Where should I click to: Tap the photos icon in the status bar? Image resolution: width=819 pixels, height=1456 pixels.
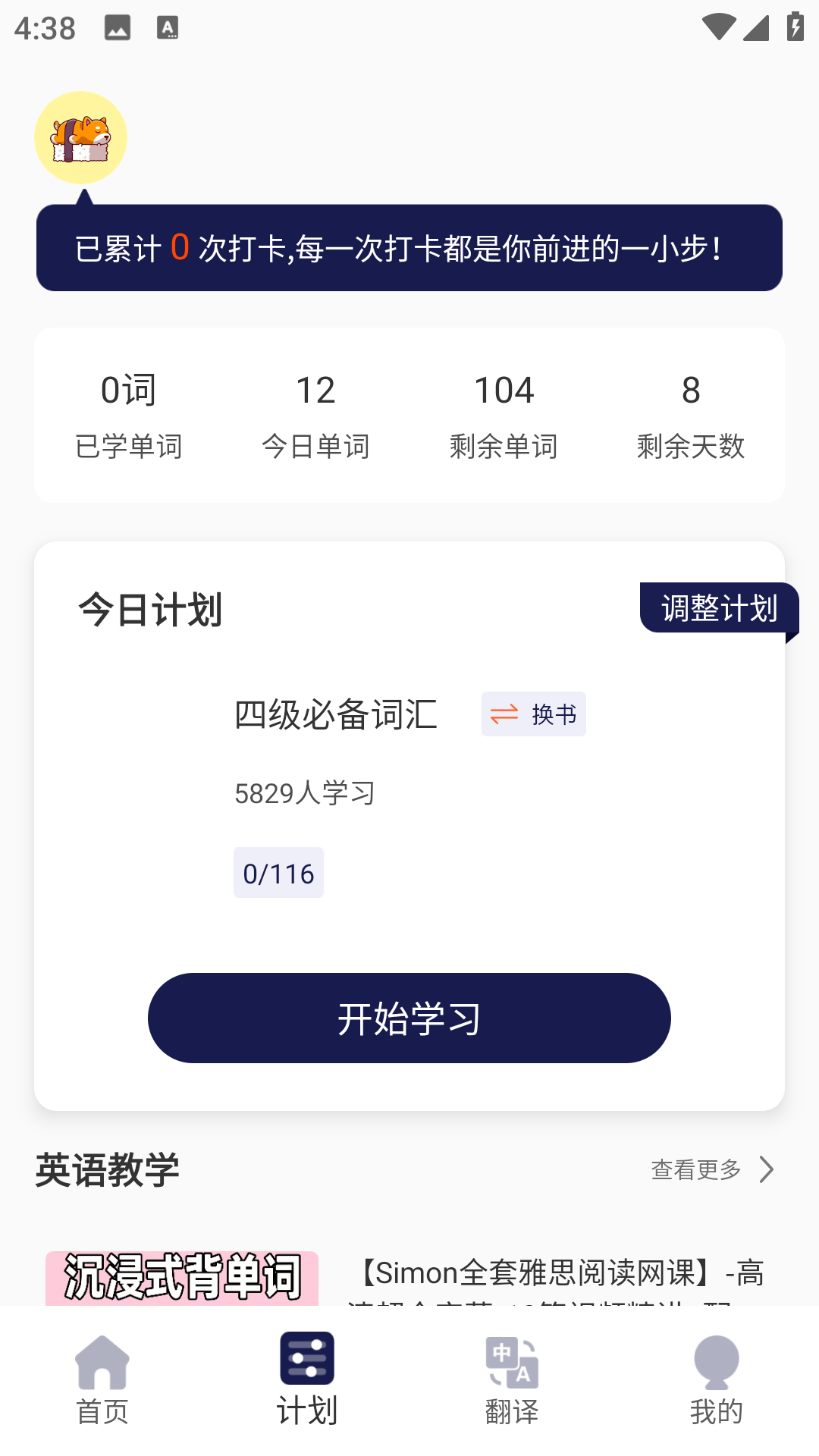click(x=115, y=27)
